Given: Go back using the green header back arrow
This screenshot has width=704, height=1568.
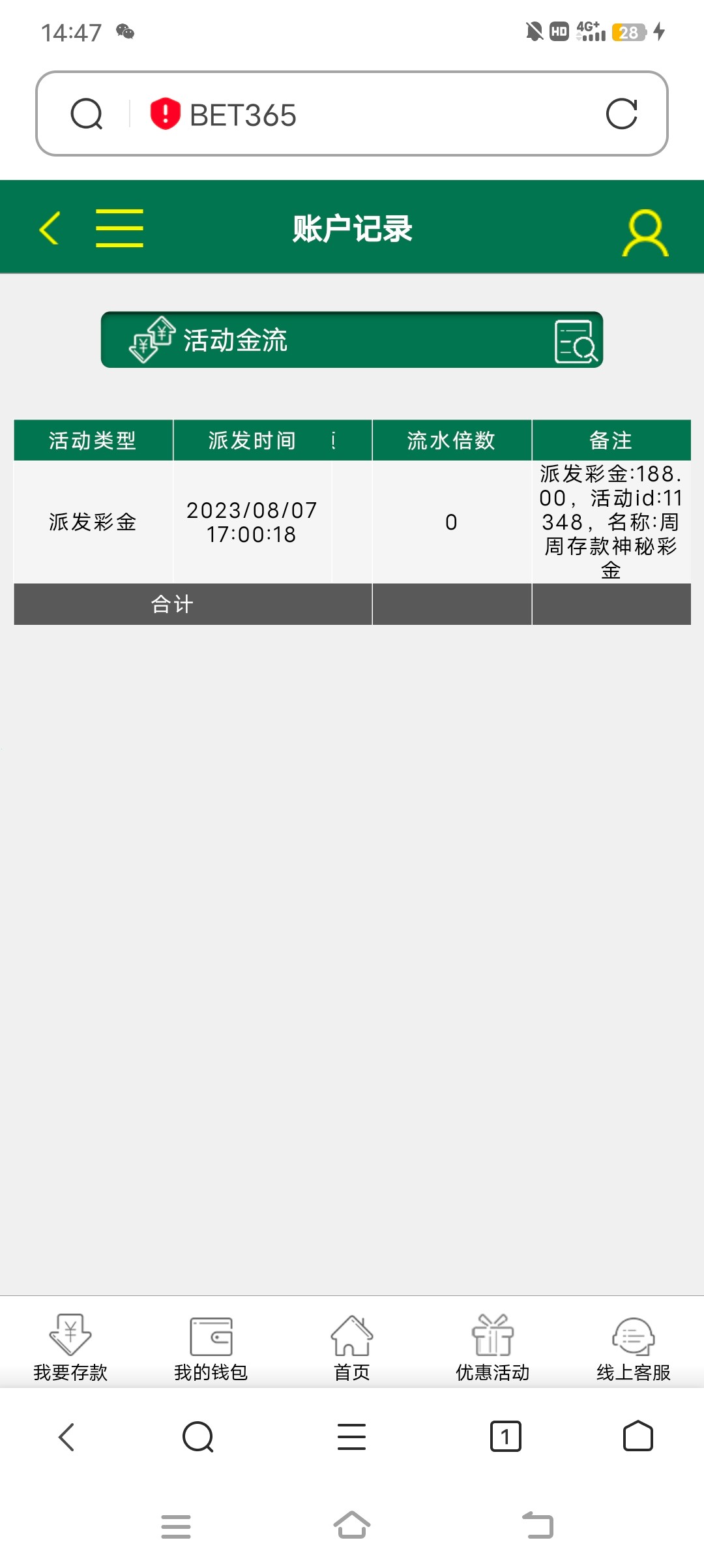Looking at the screenshot, I should (49, 228).
